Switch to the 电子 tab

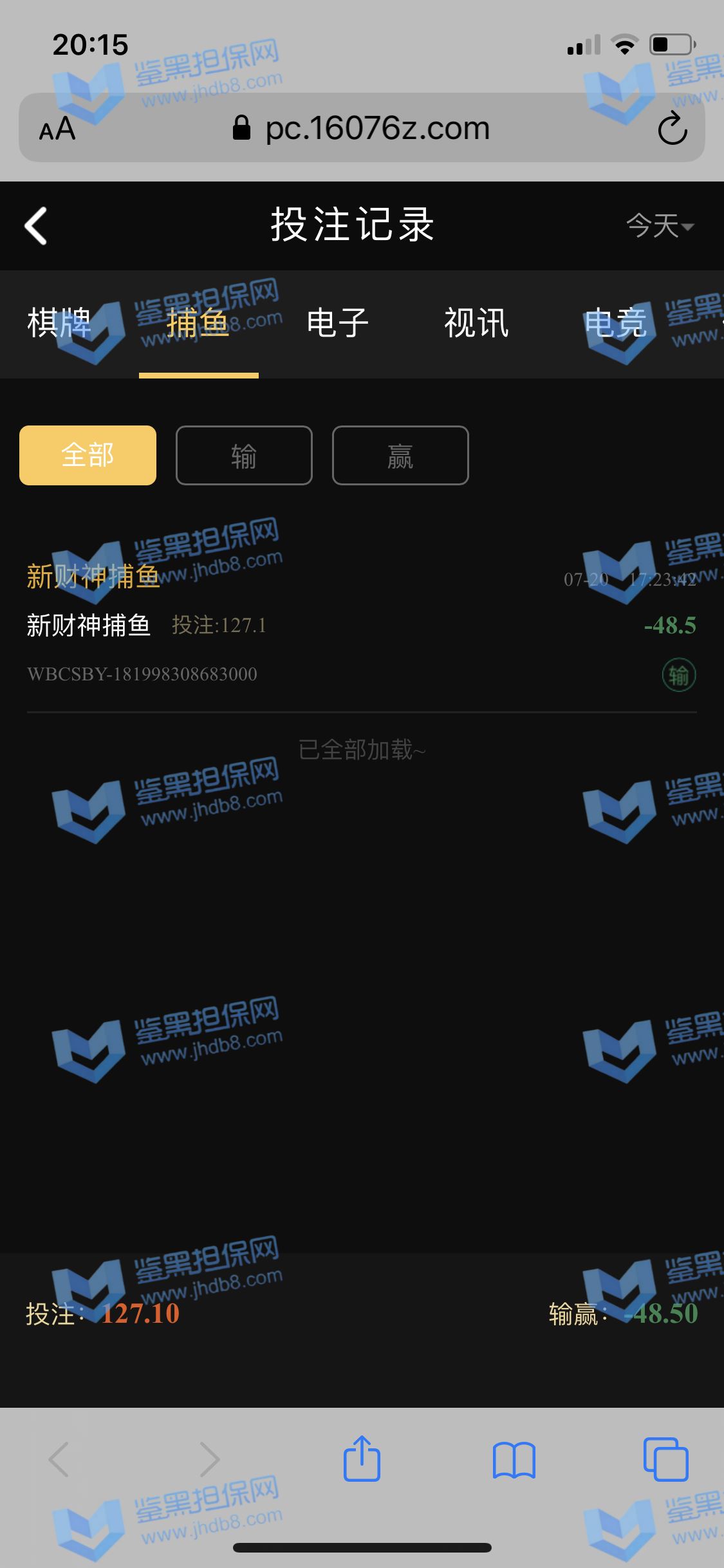pyautogui.click(x=337, y=323)
